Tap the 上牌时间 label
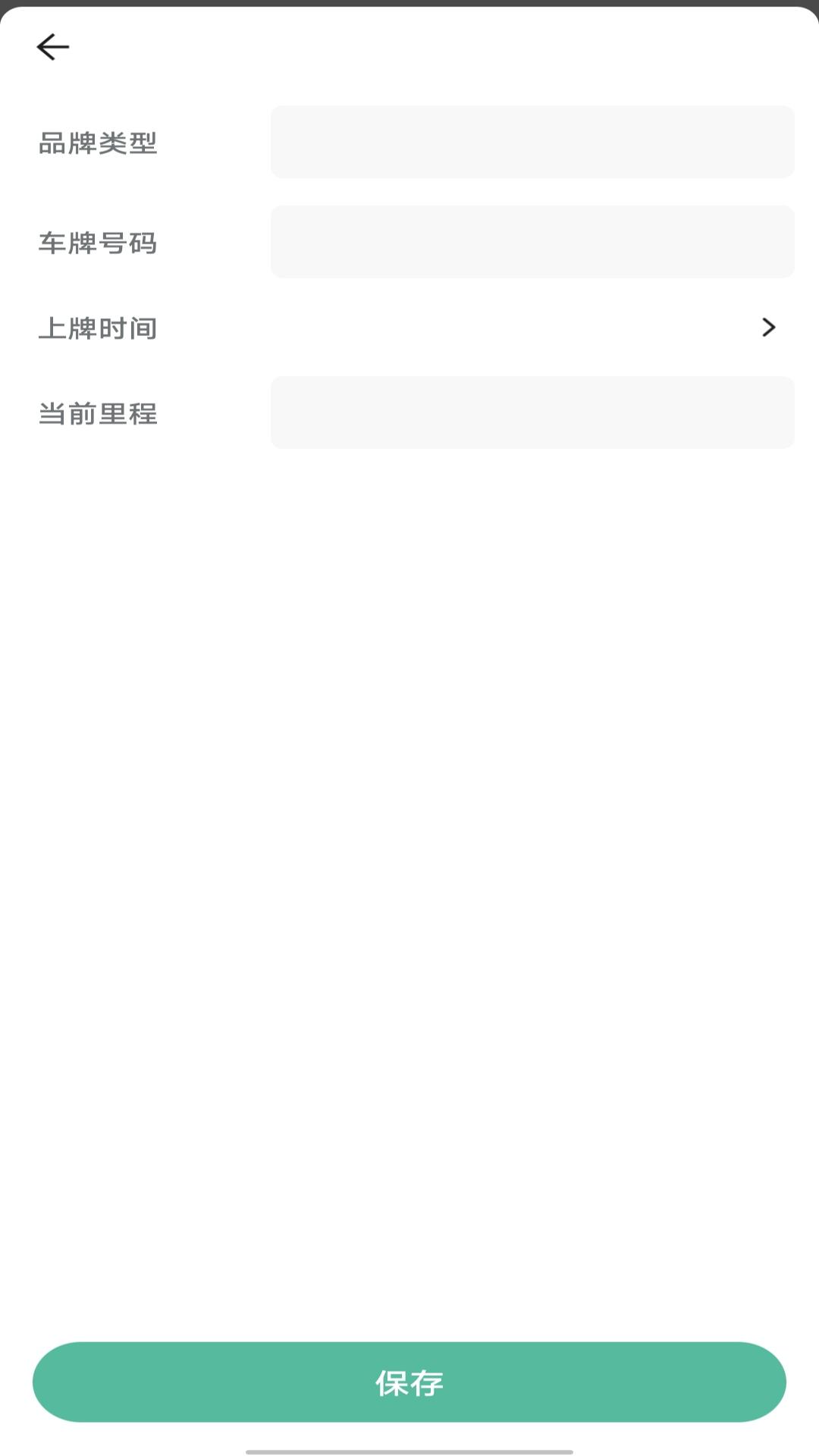This screenshot has width=819, height=1456. pos(99,328)
